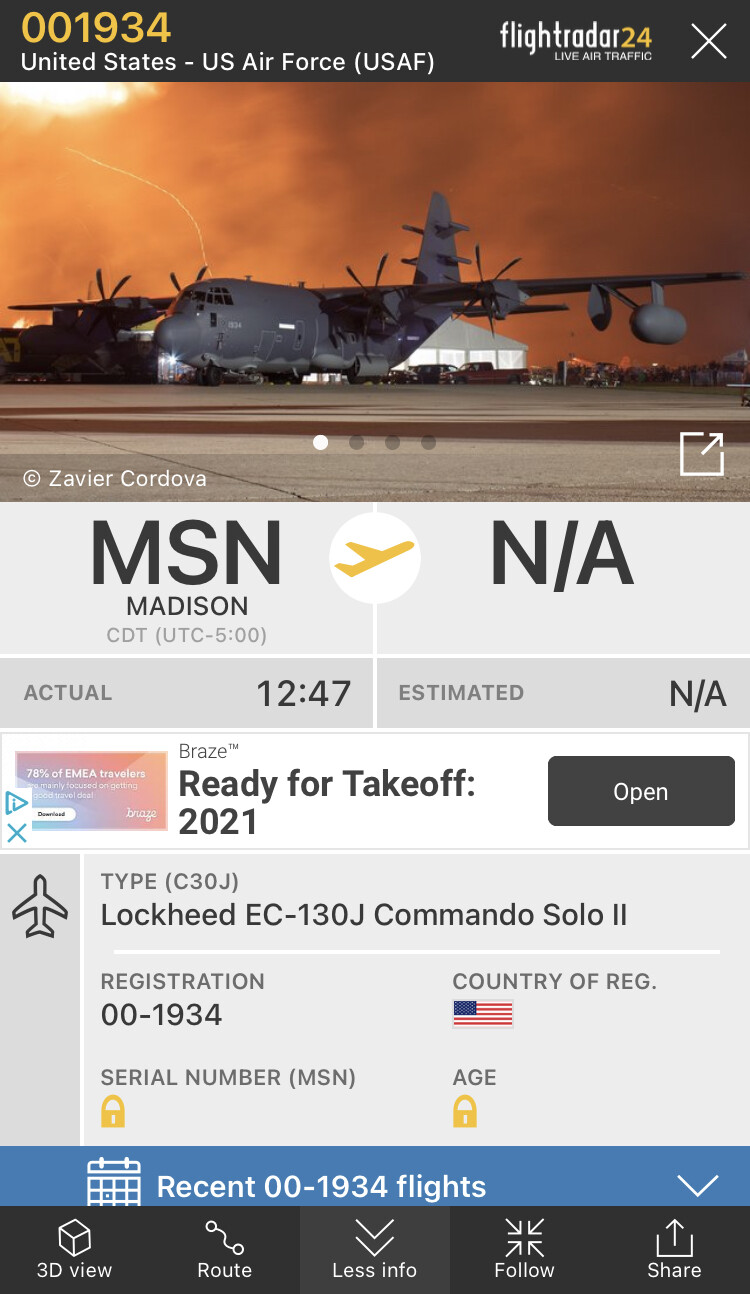The height and width of the screenshot is (1294, 750).
Task: Close the flight details panel
Action: click(708, 41)
